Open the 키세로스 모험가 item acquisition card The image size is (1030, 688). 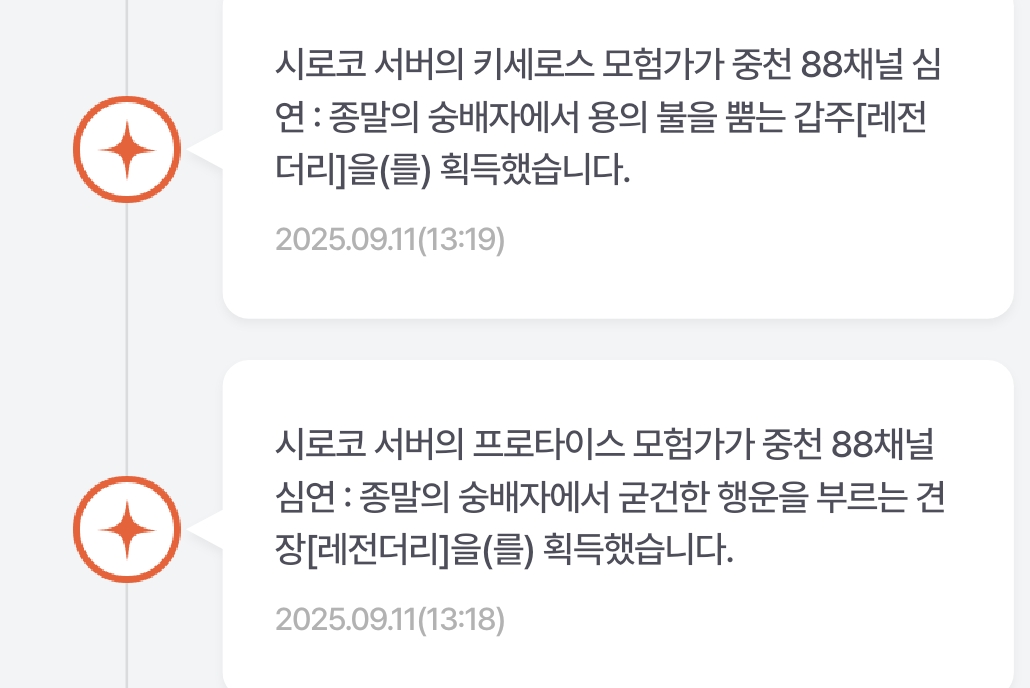617,150
